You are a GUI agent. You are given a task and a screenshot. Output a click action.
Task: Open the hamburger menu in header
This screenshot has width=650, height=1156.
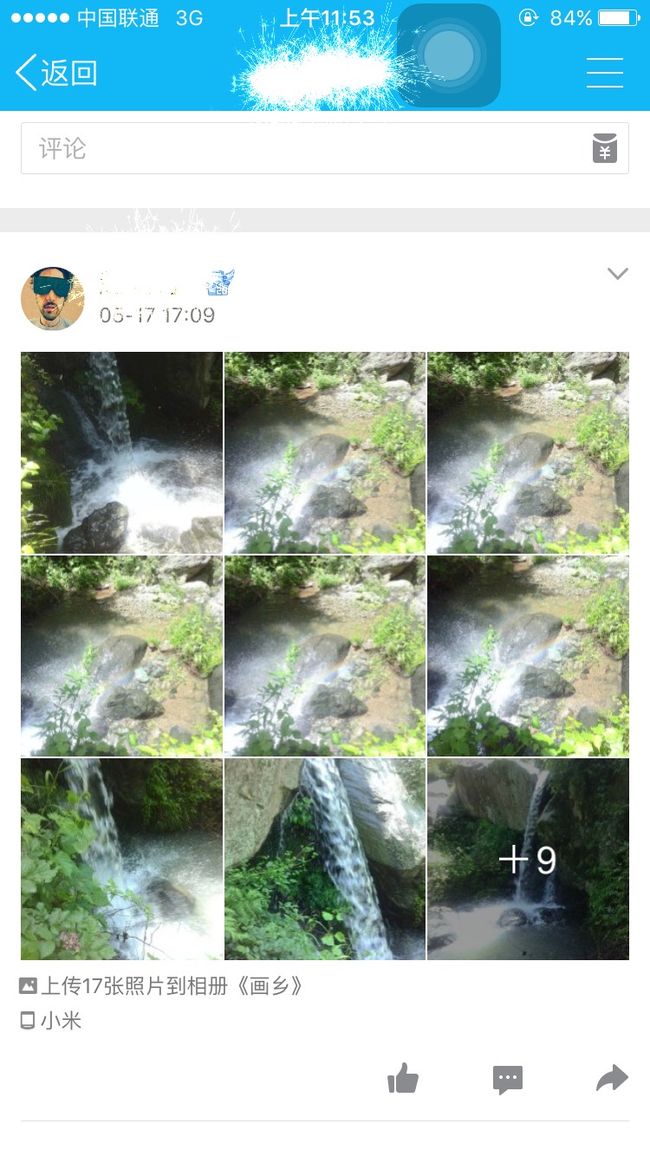(605, 72)
